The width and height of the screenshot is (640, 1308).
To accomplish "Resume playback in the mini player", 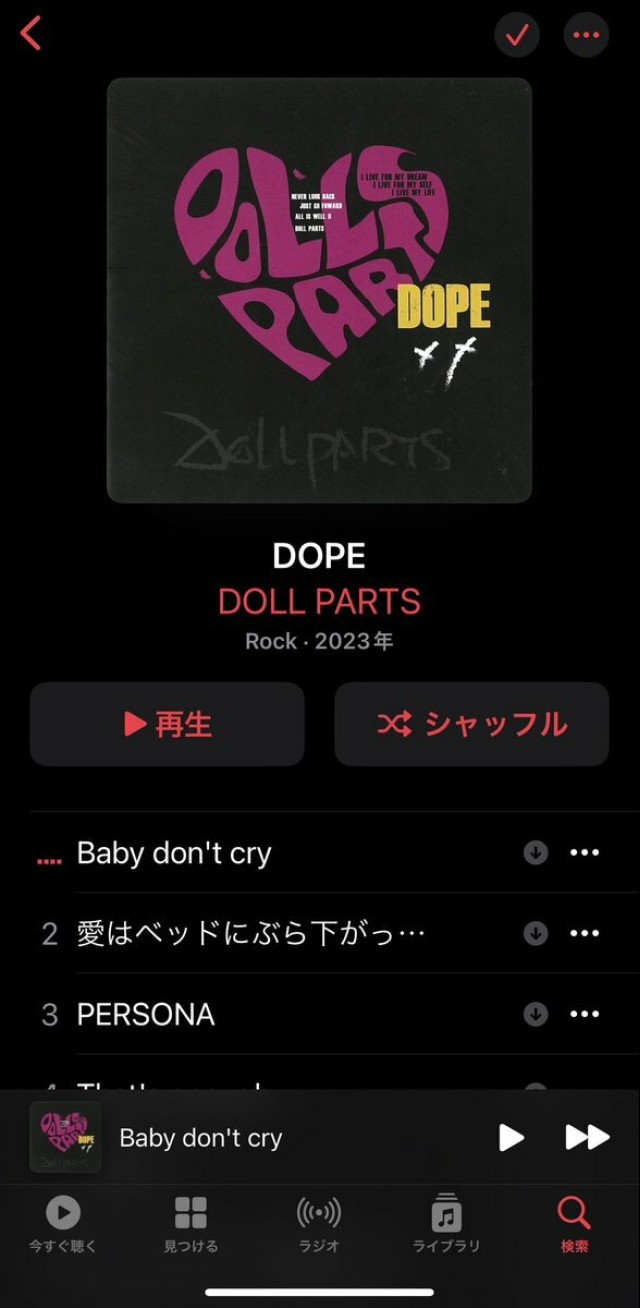I will (511, 1137).
